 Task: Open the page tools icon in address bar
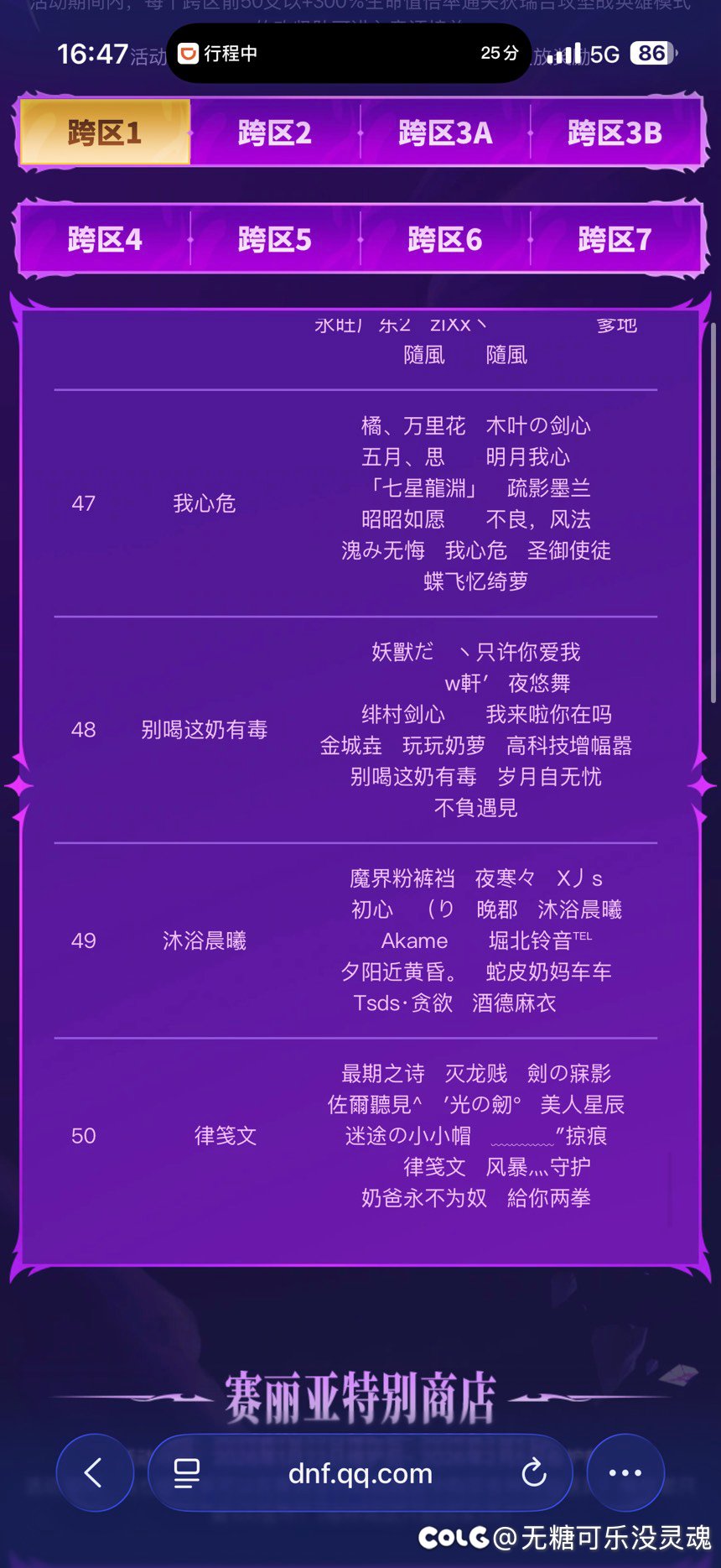point(186,1473)
